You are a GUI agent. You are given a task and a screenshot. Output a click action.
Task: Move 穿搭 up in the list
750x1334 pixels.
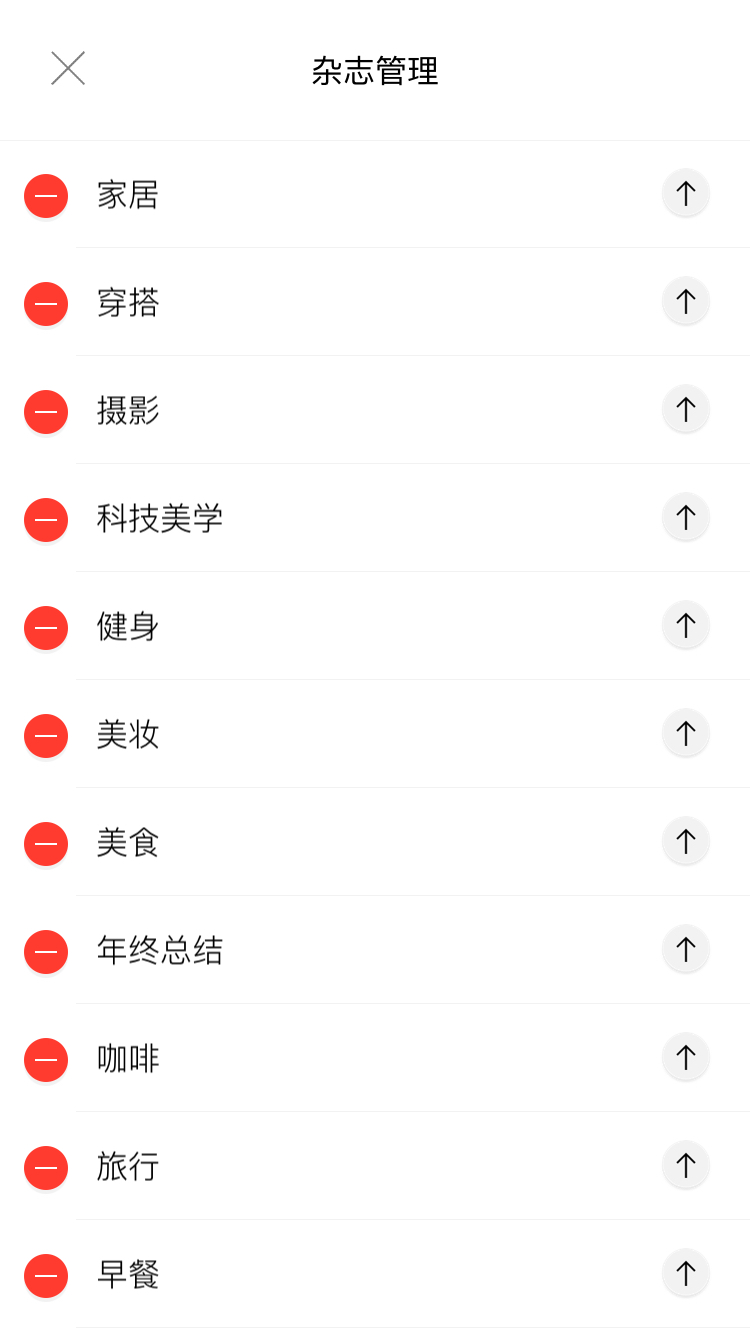coord(686,301)
